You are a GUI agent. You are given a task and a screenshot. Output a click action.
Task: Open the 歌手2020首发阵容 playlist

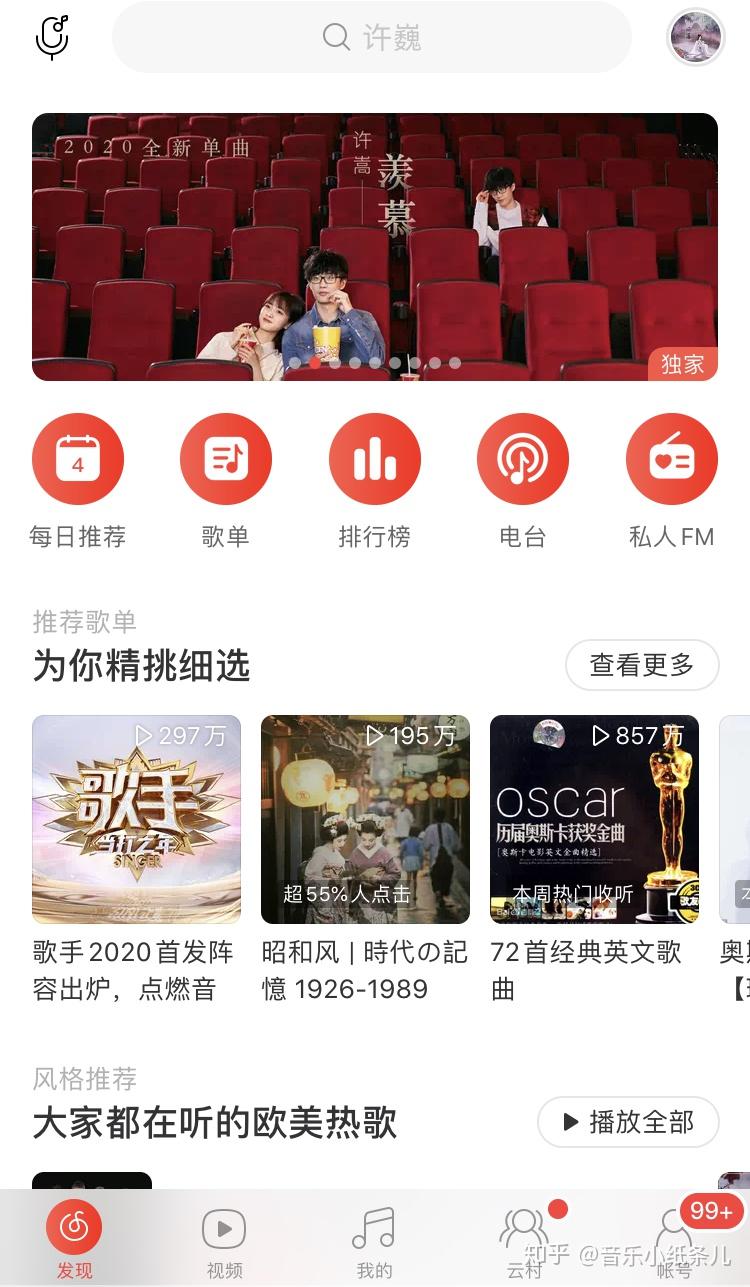tap(136, 819)
